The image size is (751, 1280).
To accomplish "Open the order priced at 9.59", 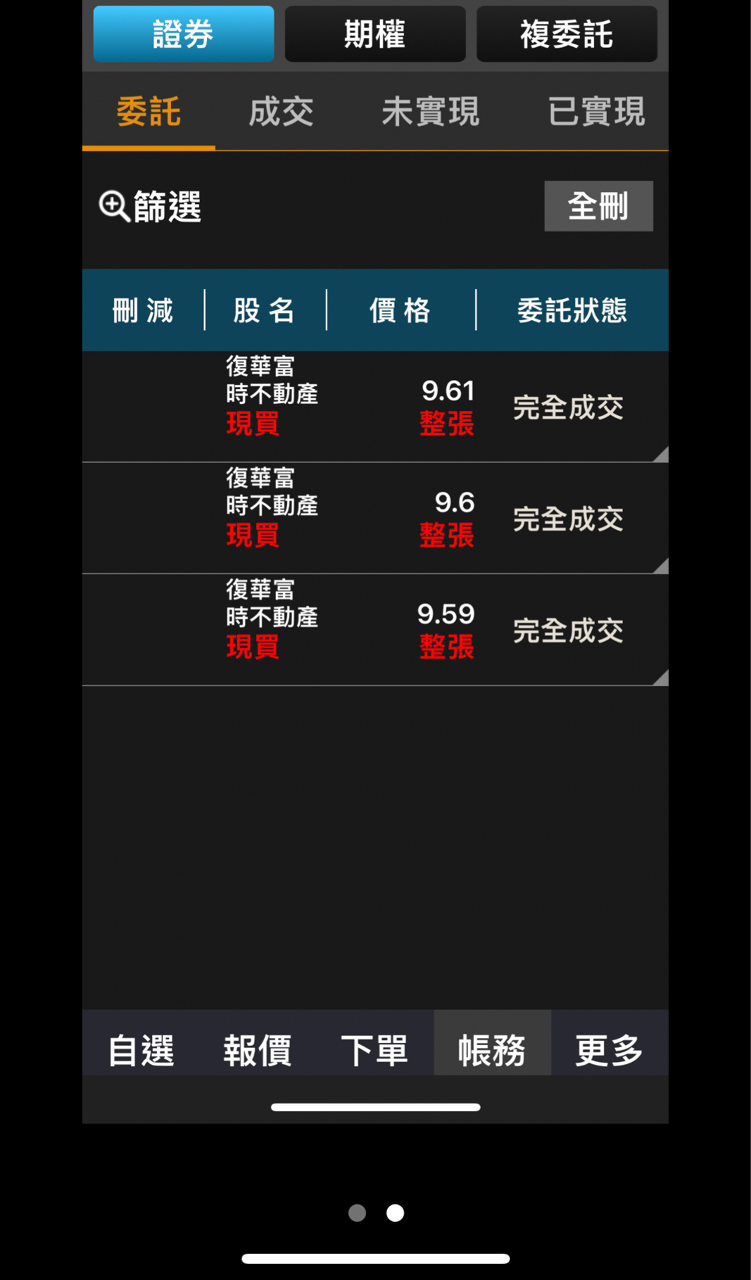I will pos(375,630).
